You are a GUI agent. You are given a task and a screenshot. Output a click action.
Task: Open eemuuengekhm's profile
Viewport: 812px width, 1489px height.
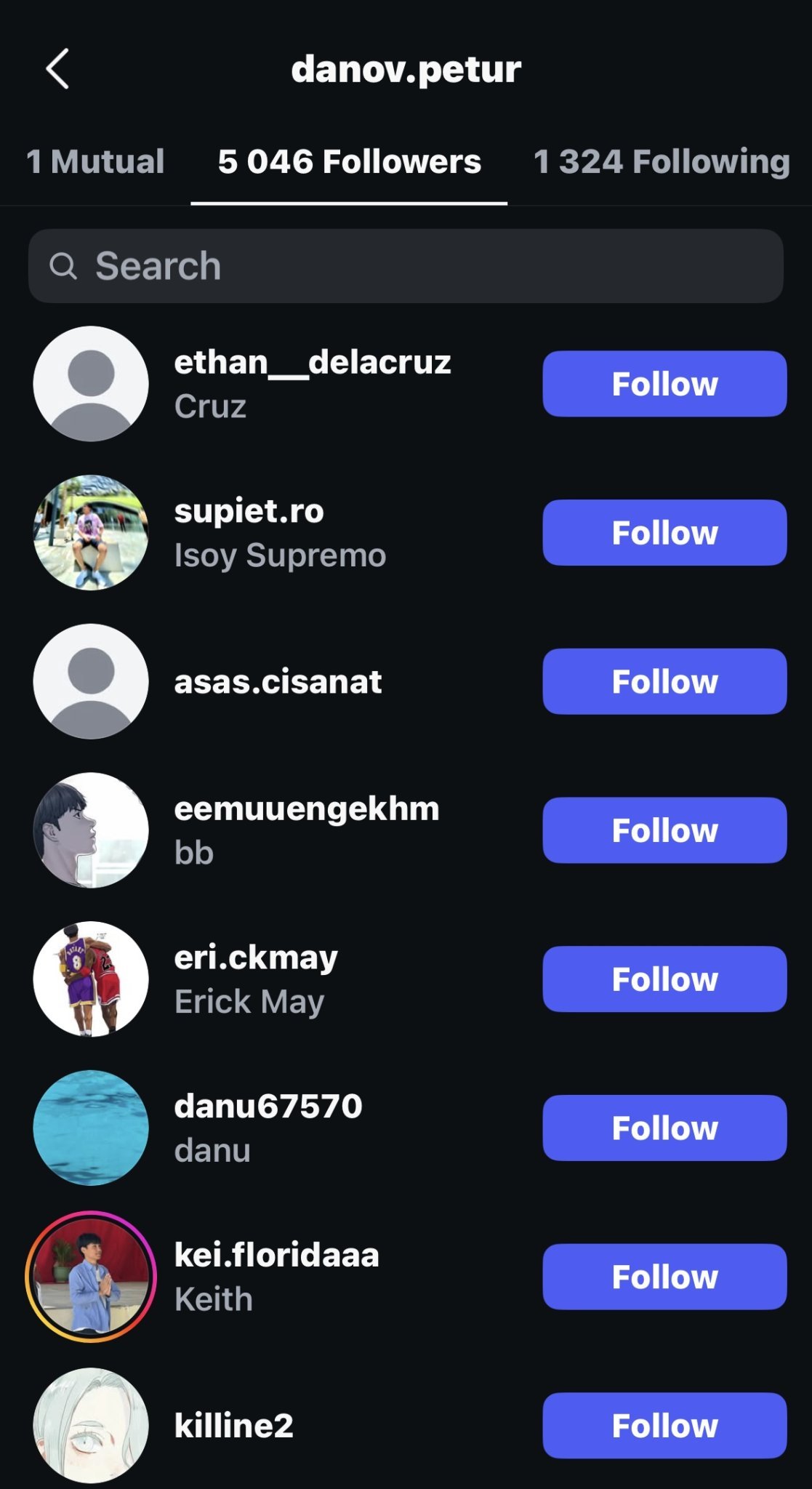[x=306, y=809]
